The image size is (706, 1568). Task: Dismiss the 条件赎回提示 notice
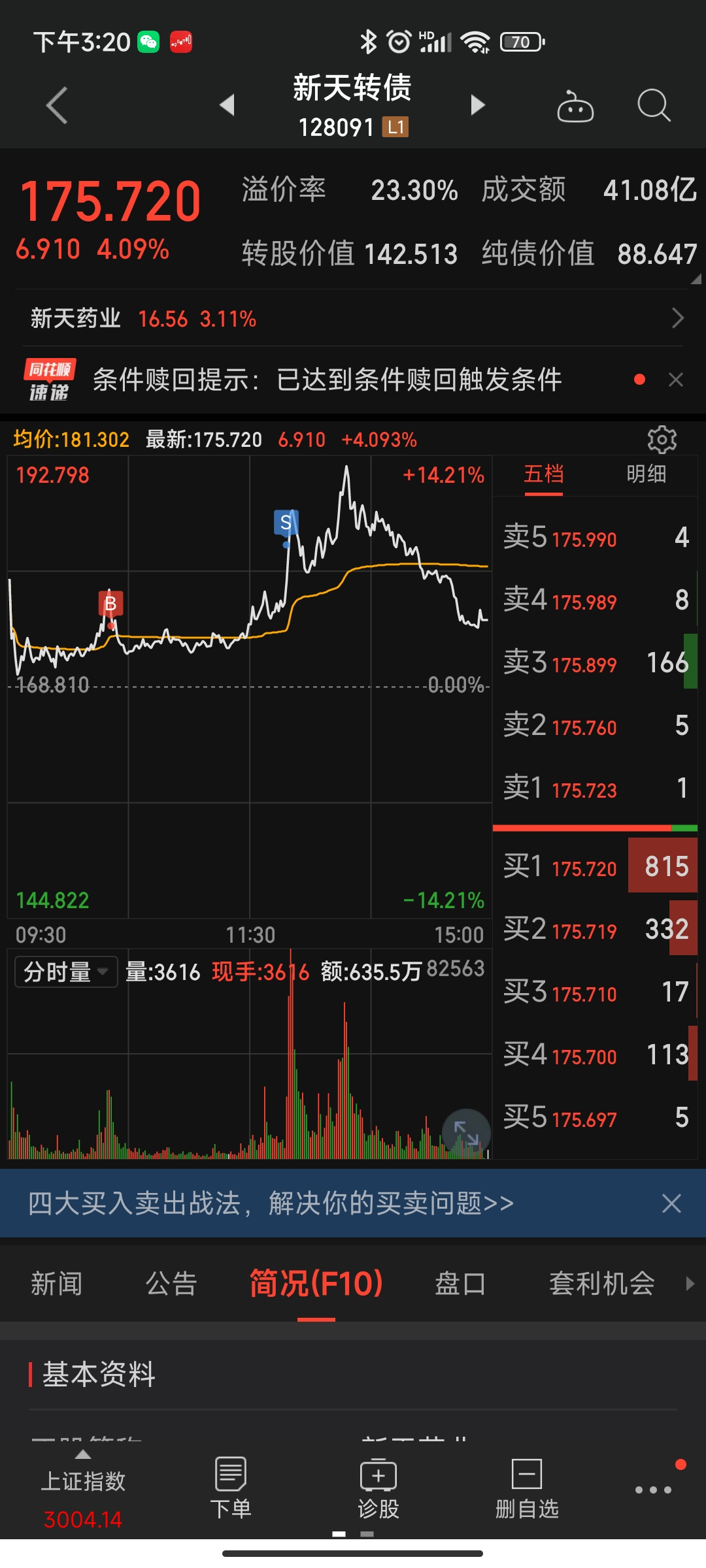point(676,380)
